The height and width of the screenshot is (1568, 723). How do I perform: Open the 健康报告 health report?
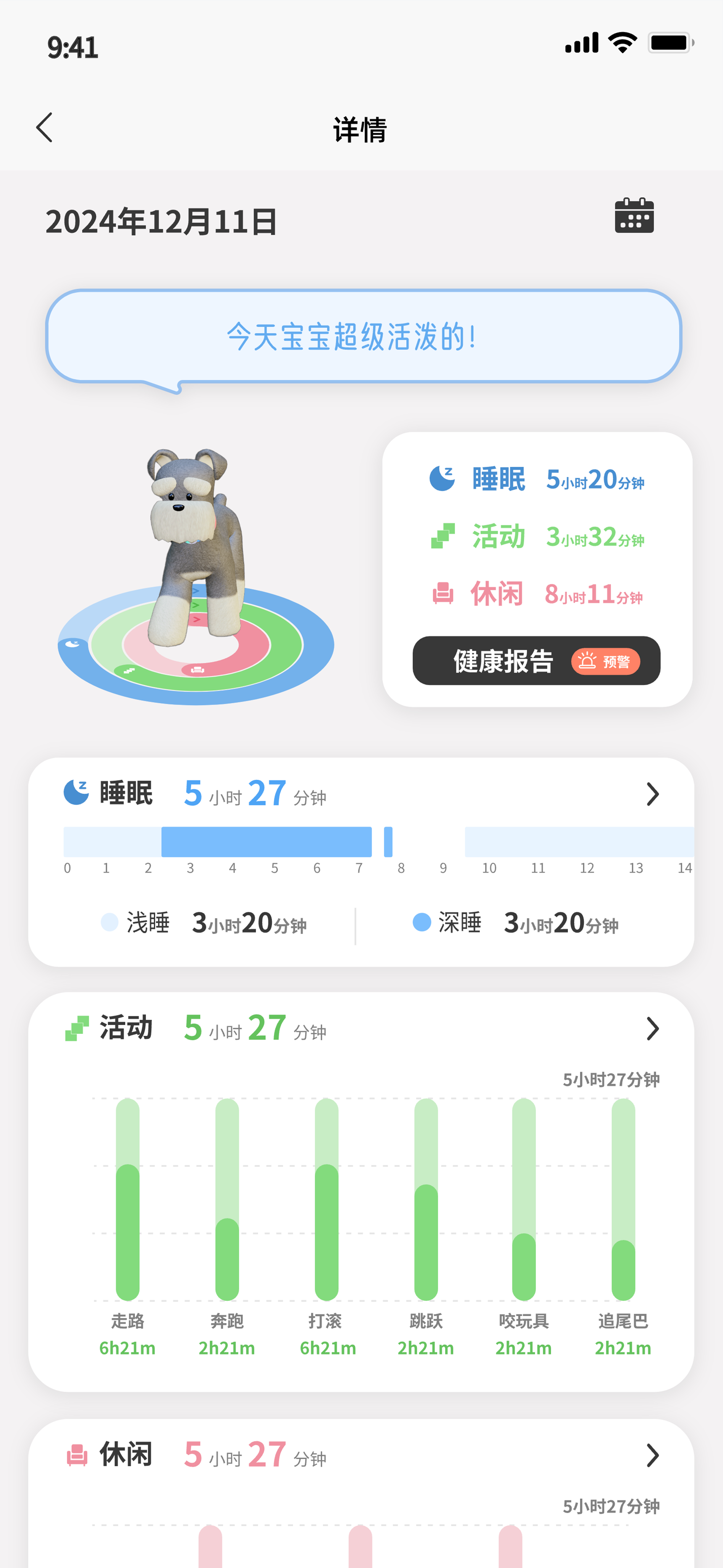536,661
